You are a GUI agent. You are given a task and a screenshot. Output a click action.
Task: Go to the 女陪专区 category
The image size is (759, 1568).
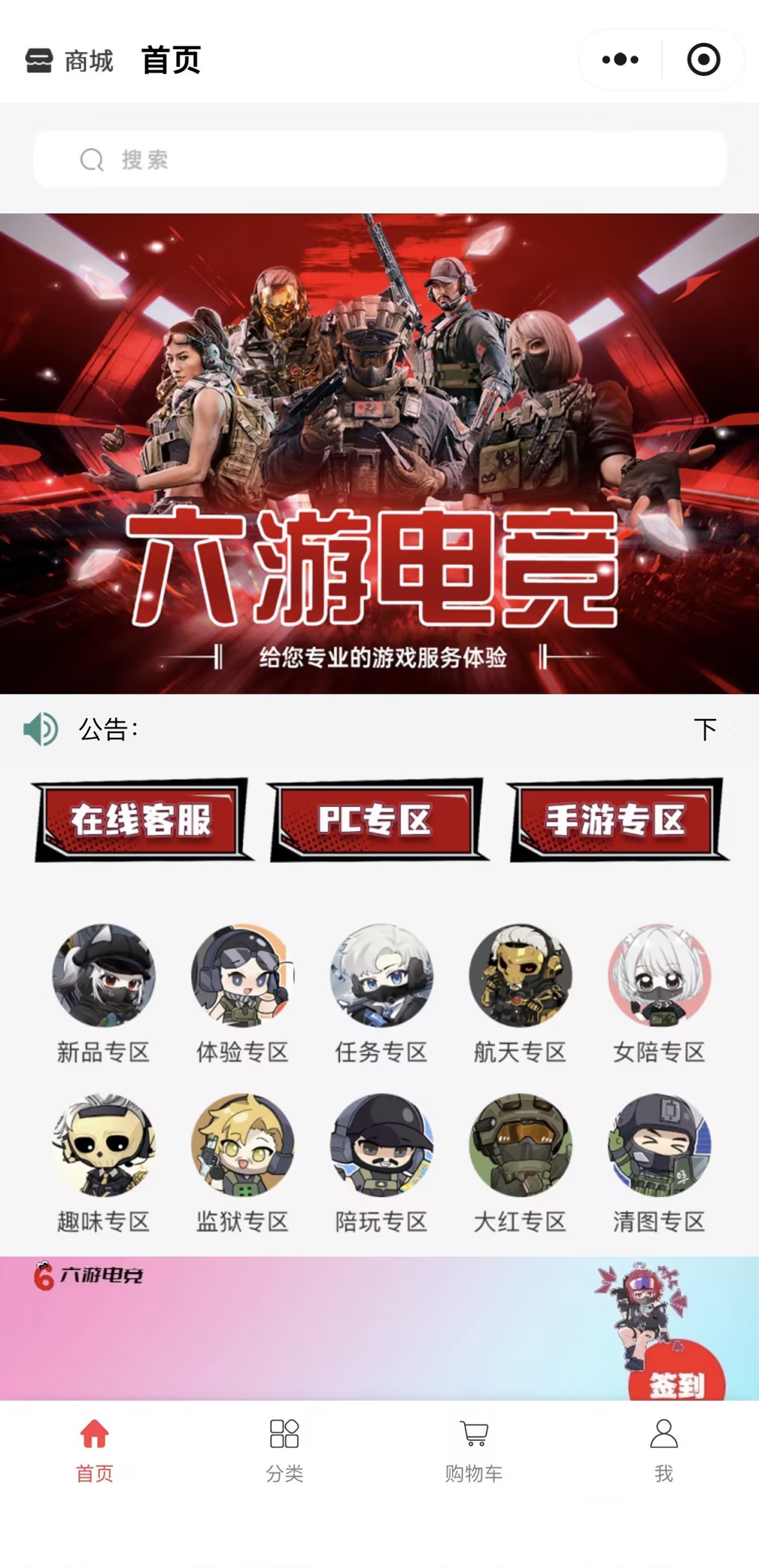tap(659, 992)
